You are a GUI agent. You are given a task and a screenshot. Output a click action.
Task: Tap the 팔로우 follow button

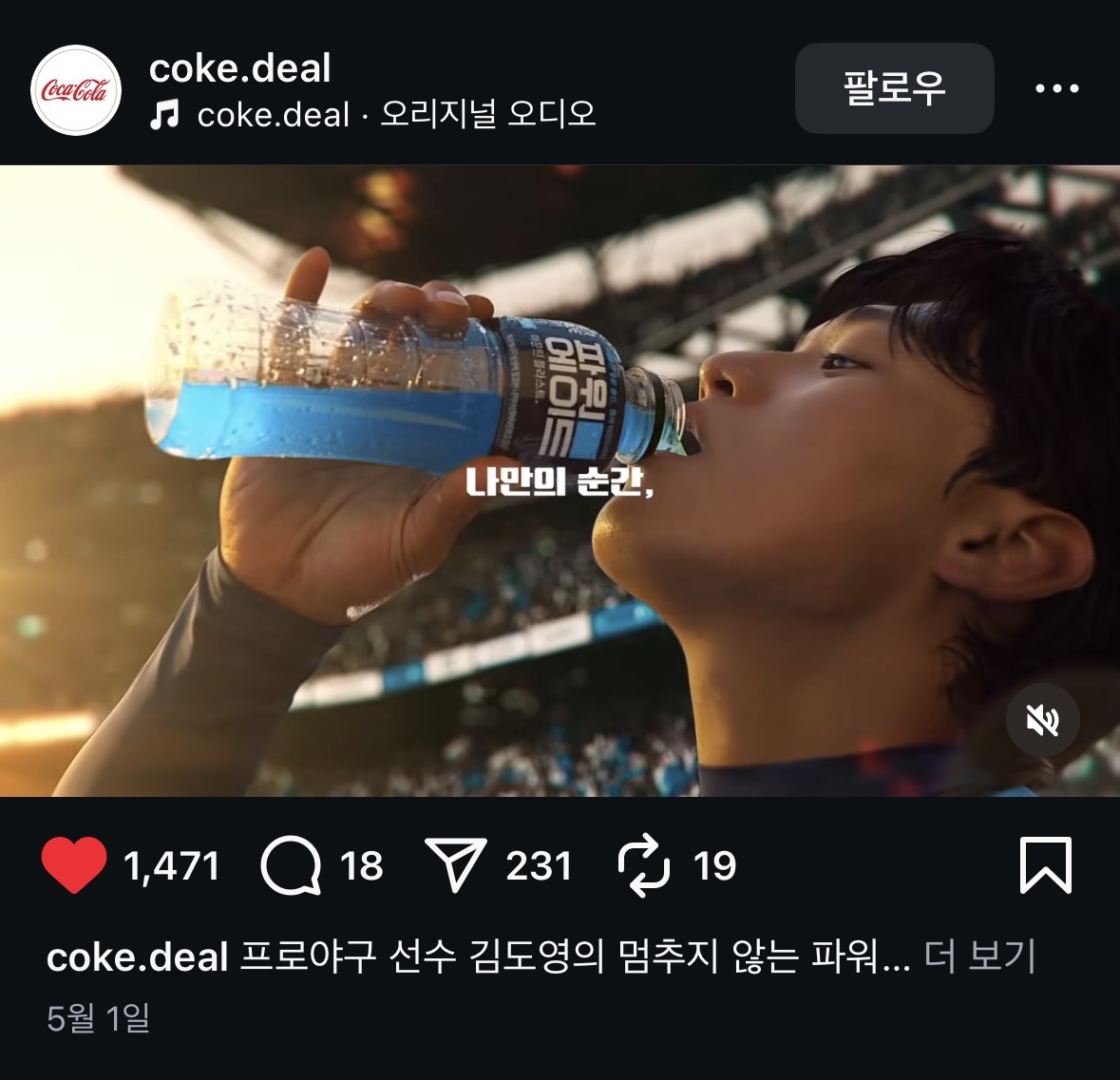click(x=894, y=88)
